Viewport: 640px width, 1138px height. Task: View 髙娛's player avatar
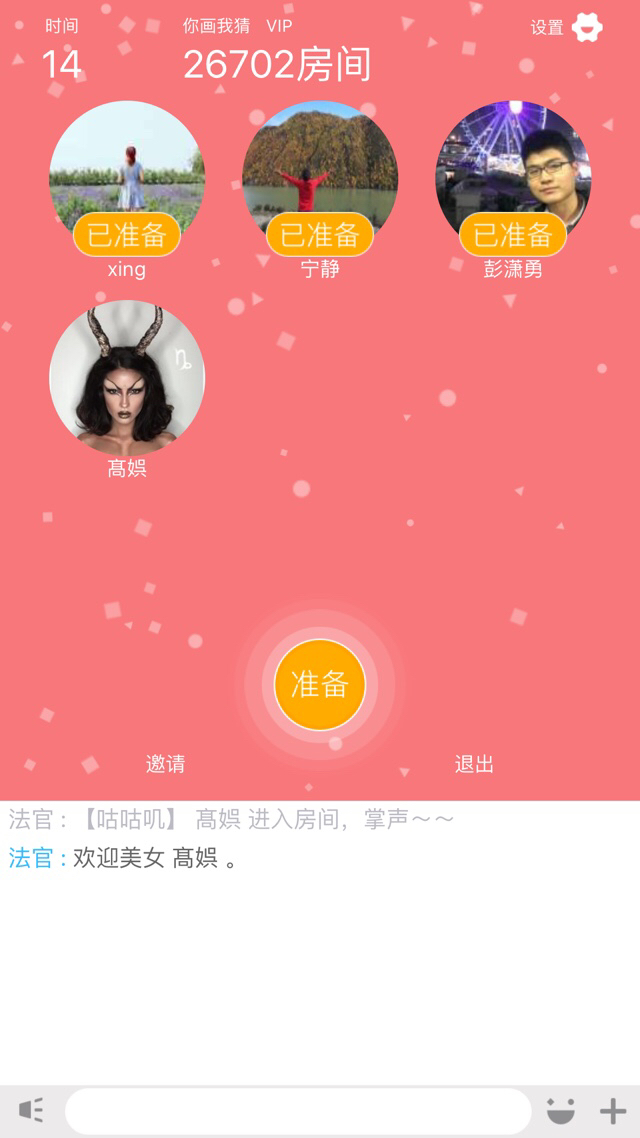click(127, 378)
